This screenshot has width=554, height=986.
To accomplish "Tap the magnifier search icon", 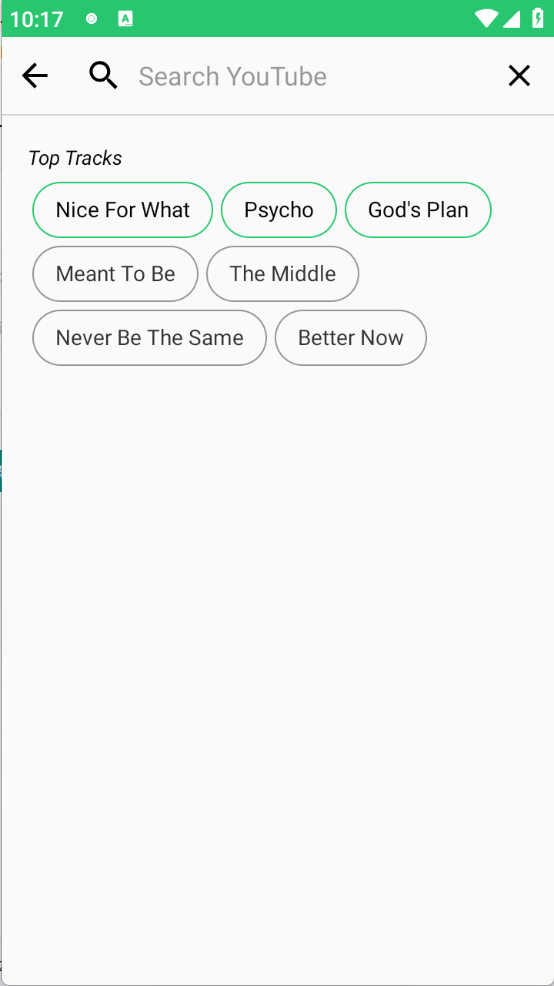I will click(x=103, y=76).
